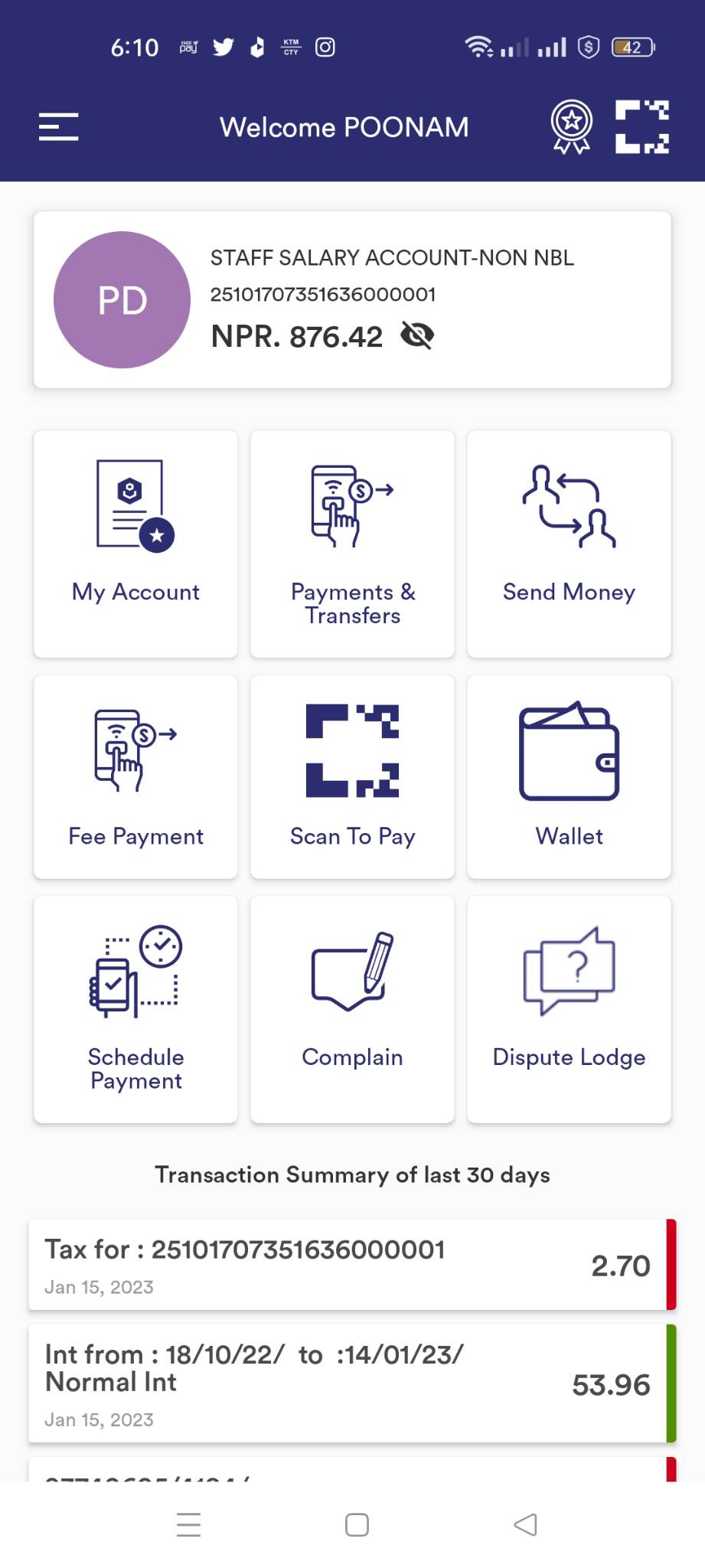Open the hamburger drawer menu
The image size is (705, 1568).
[59, 127]
